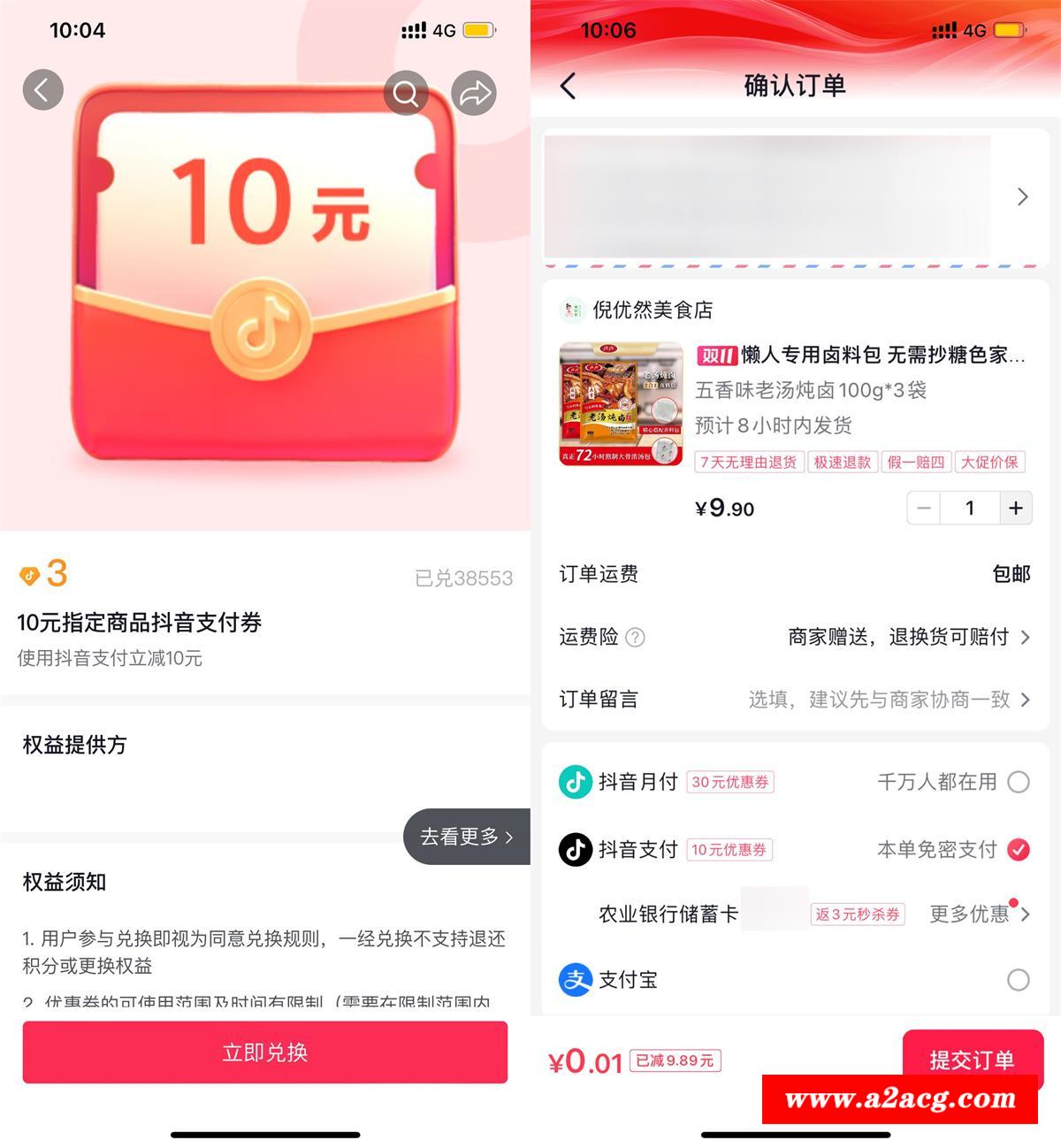Go back from 确认订单 page

click(x=569, y=86)
